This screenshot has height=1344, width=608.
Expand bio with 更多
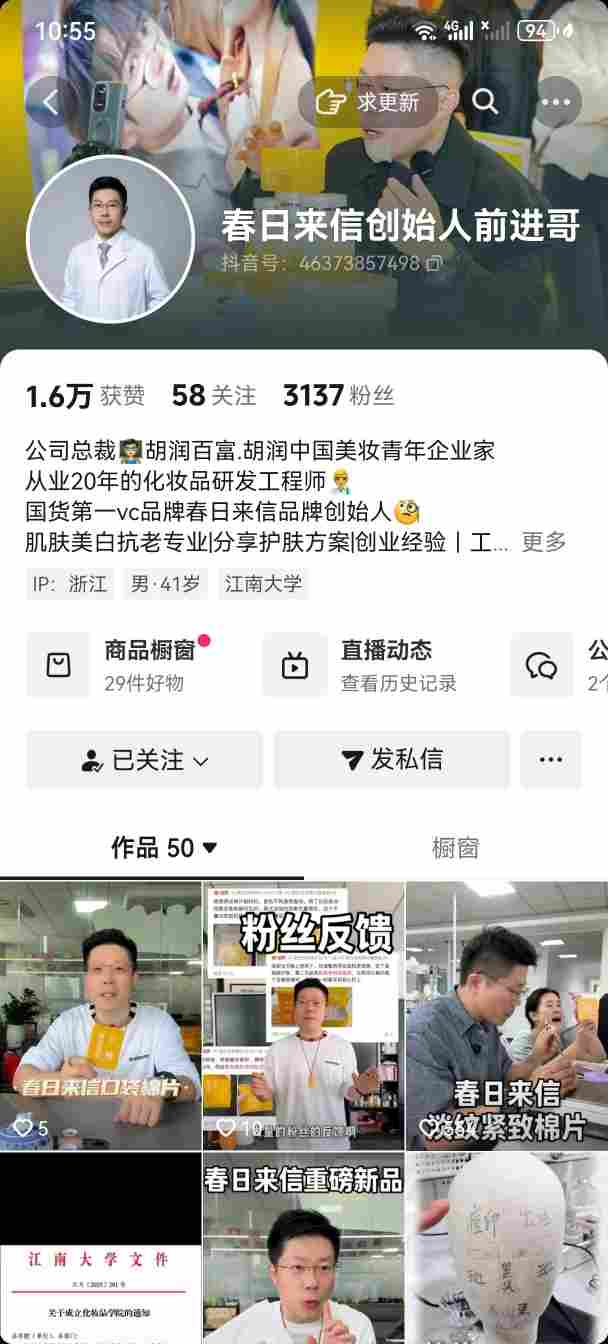(543, 542)
